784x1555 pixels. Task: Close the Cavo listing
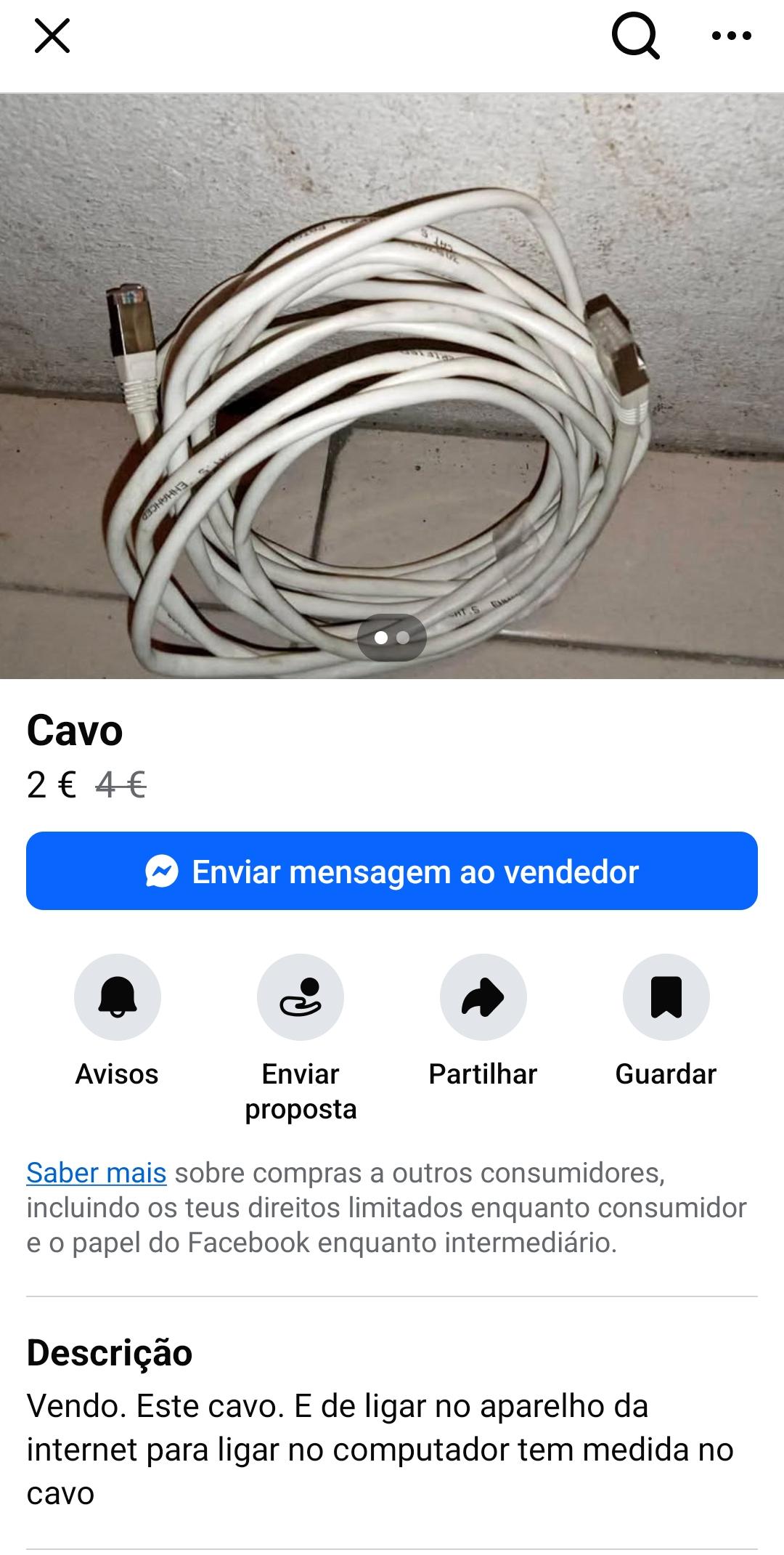(x=52, y=36)
